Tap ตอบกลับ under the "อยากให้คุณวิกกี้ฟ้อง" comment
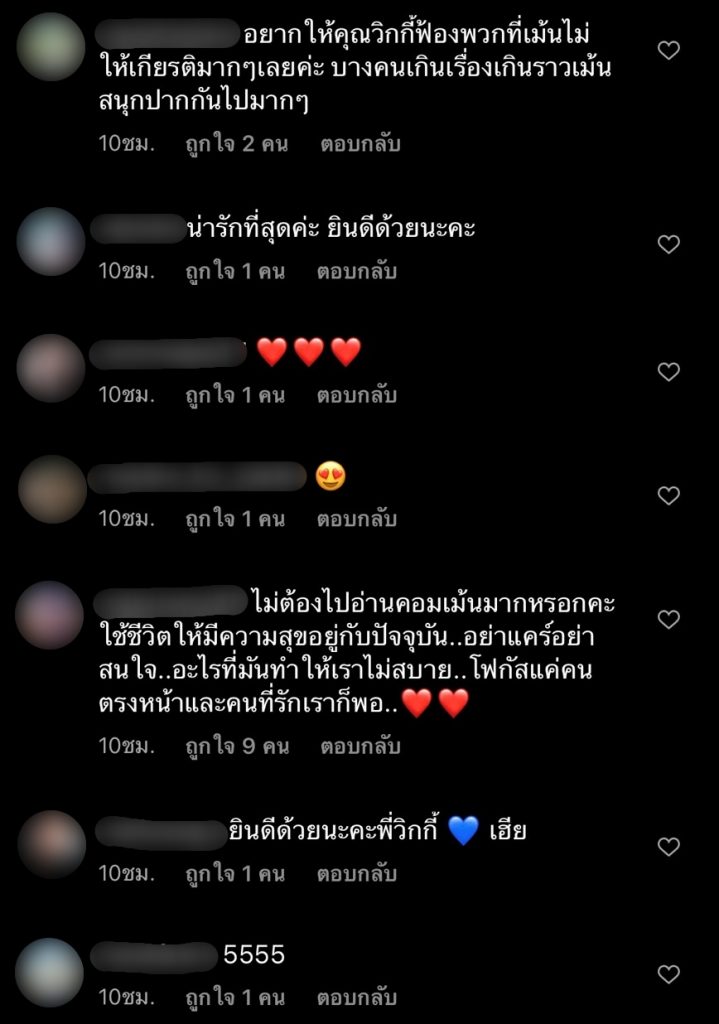The image size is (719, 1024). tap(360, 144)
